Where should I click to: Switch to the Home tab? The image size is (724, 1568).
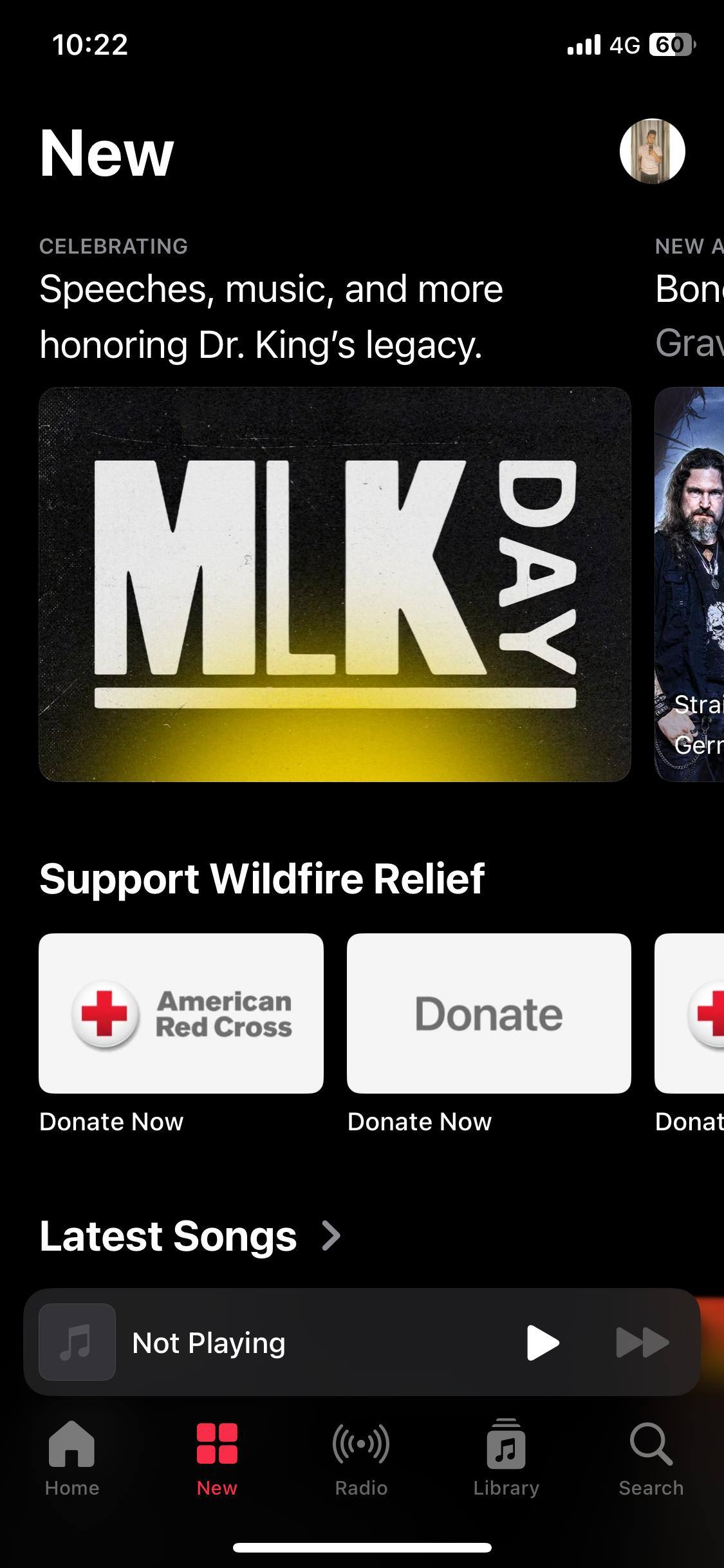click(72, 1459)
